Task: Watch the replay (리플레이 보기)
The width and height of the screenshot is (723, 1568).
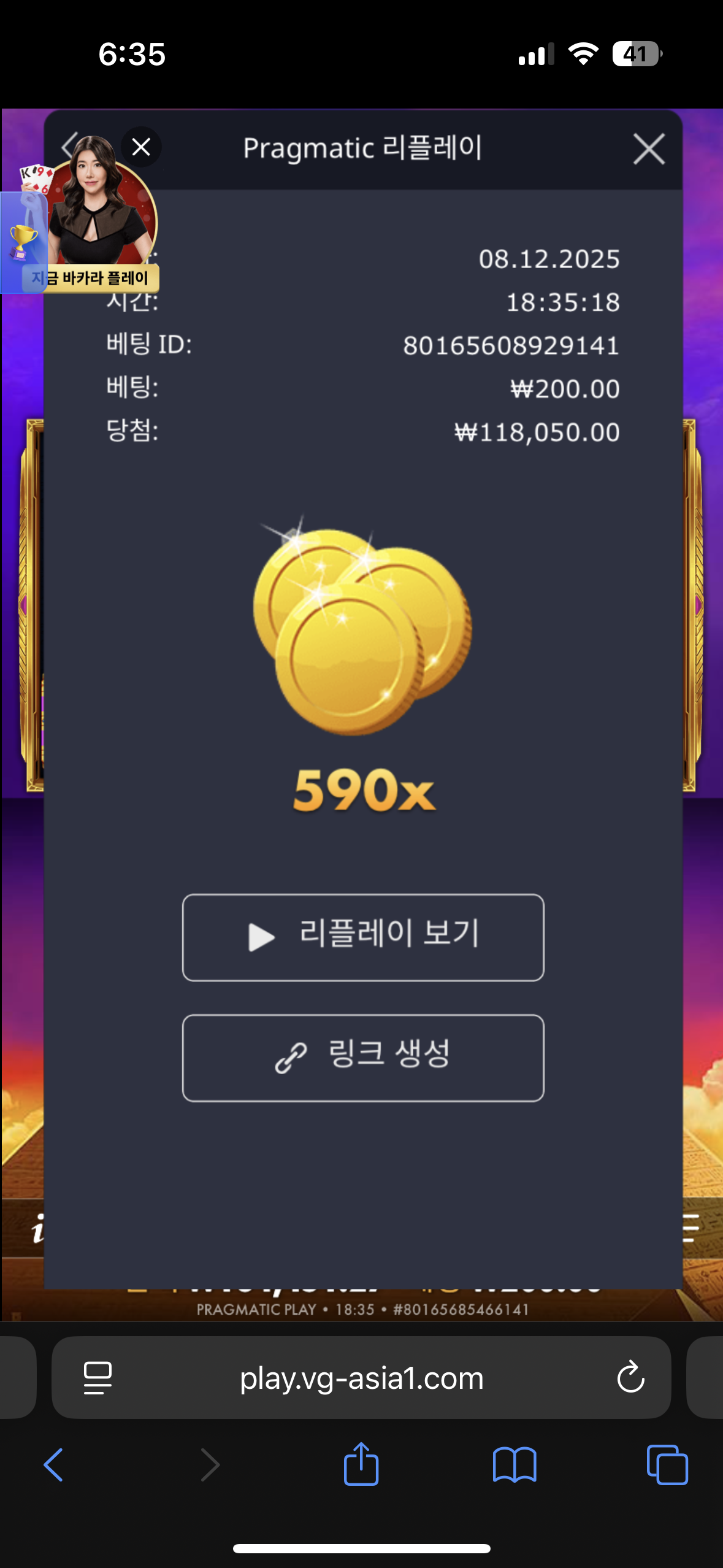Action: tap(363, 937)
